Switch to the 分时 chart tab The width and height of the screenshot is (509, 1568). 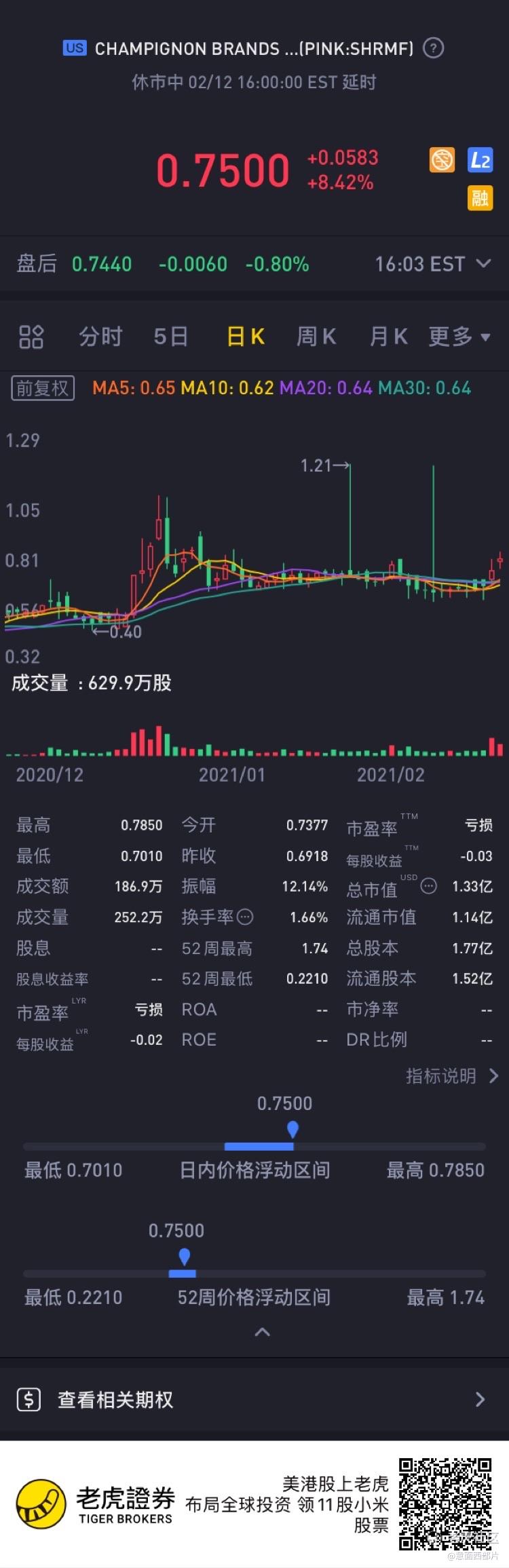tap(100, 336)
